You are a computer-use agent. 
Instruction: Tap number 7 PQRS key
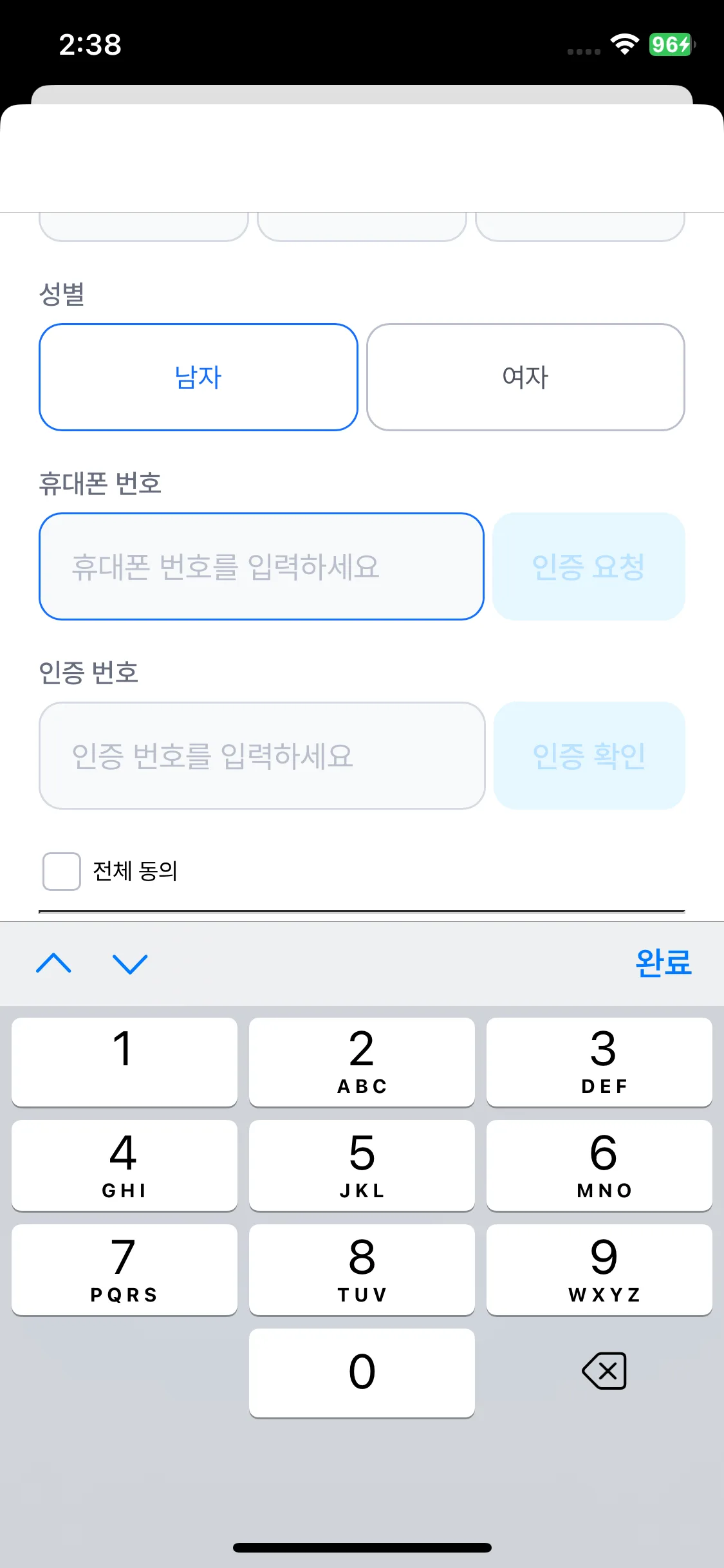point(124,1269)
